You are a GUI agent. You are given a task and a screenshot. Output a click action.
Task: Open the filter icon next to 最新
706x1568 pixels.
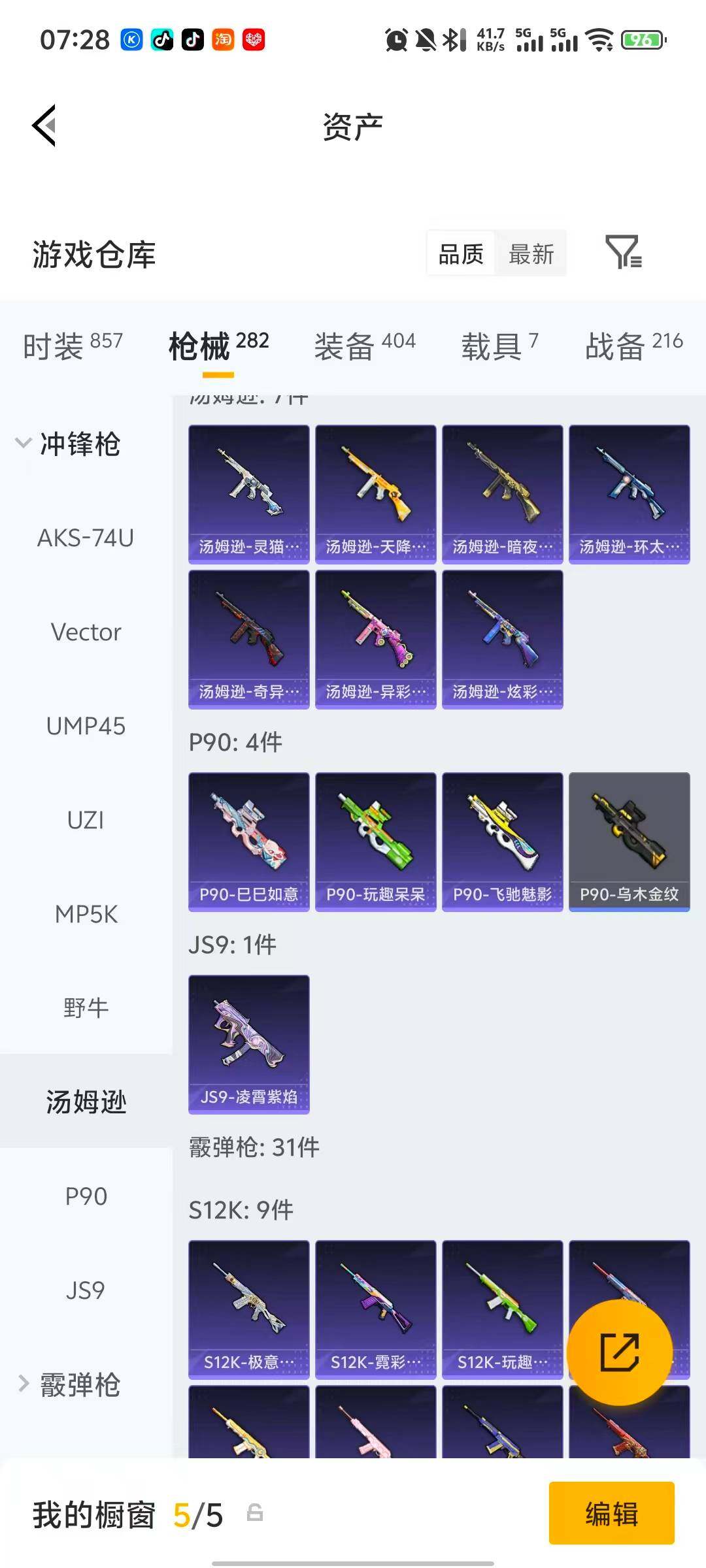tap(623, 253)
